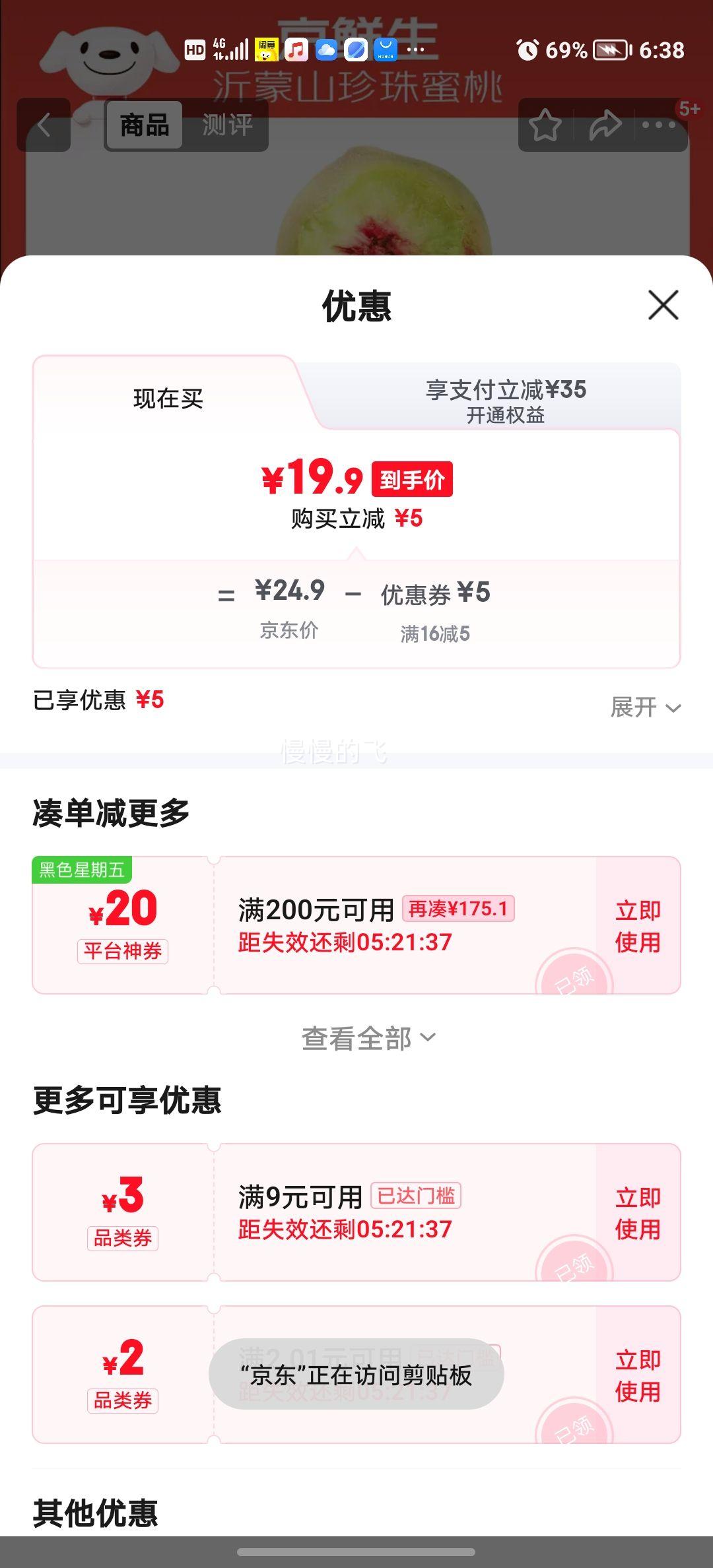This screenshot has height=1568, width=713.
Task: Tap the music note icon in status bar
Action: 298,49
